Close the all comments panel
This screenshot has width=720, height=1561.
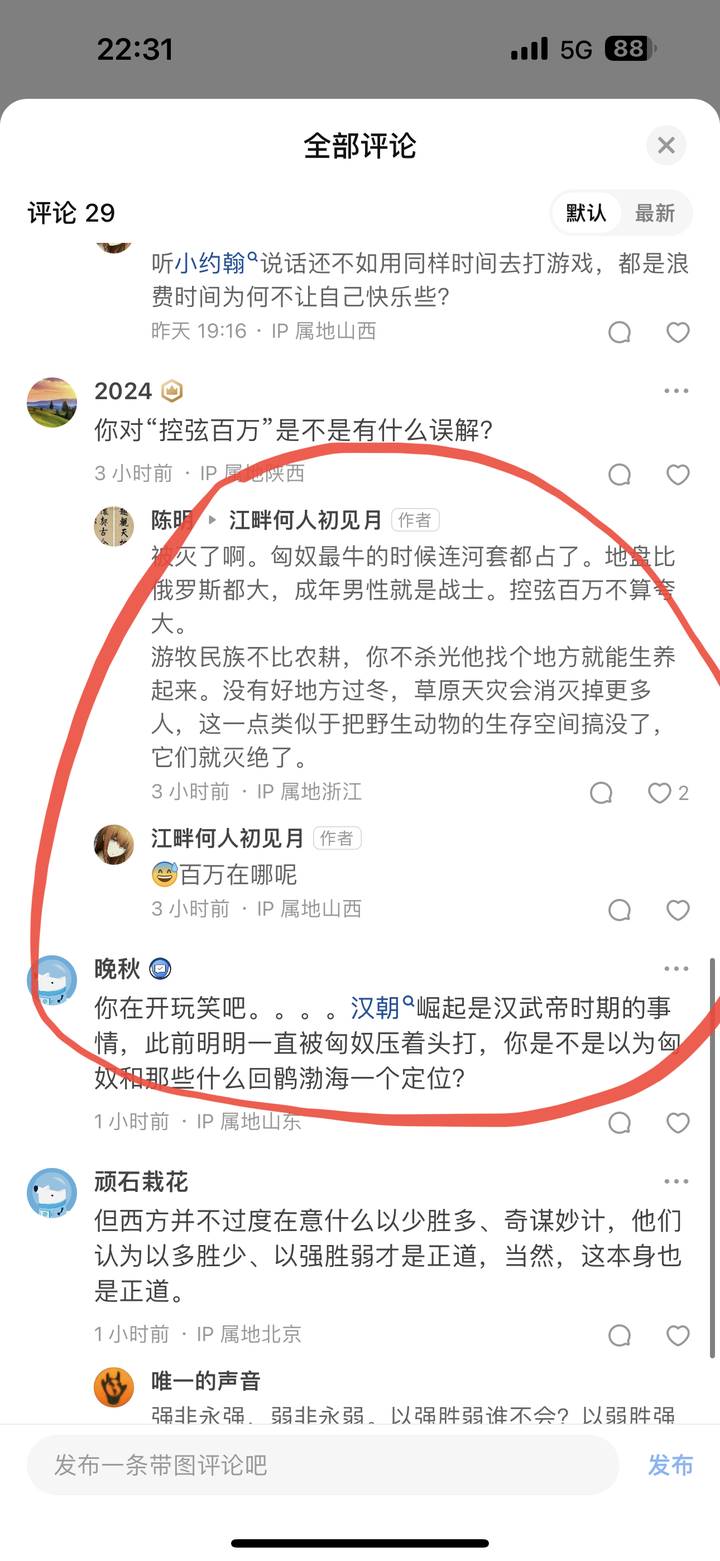(x=666, y=146)
